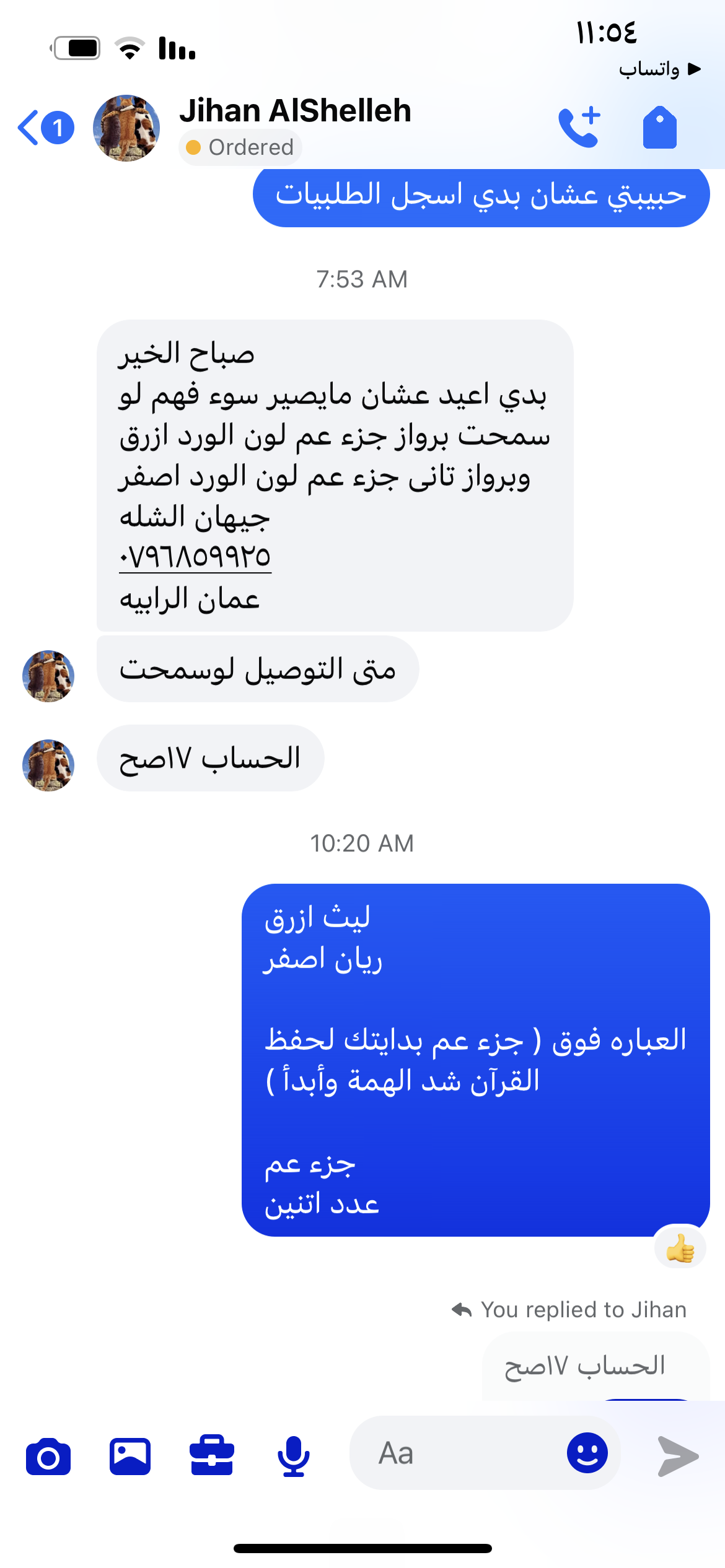The image size is (725, 1568).
Task: Go back to the chat list
Action: (x=43, y=128)
